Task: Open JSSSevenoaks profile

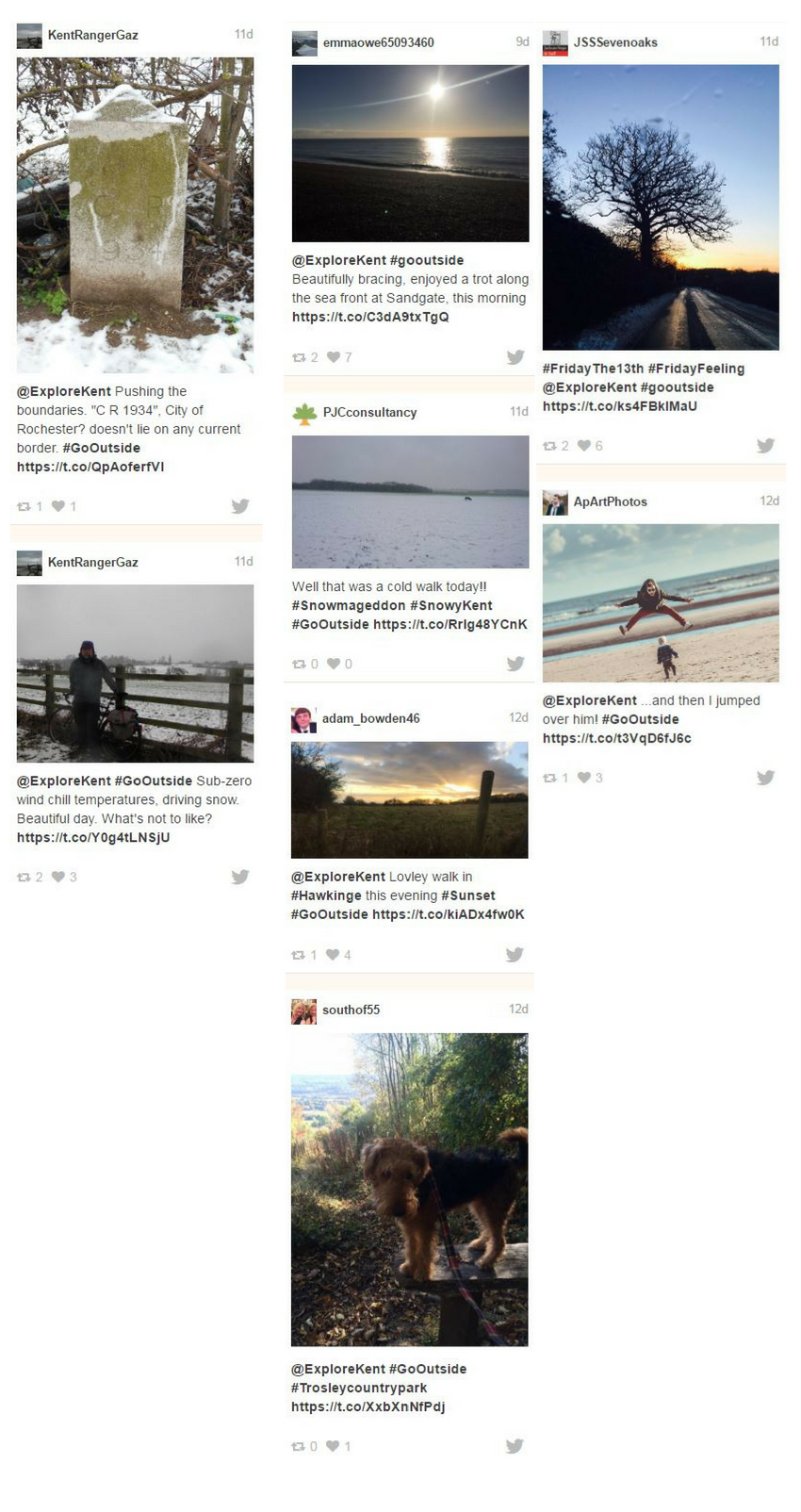Action: point(615,42)
